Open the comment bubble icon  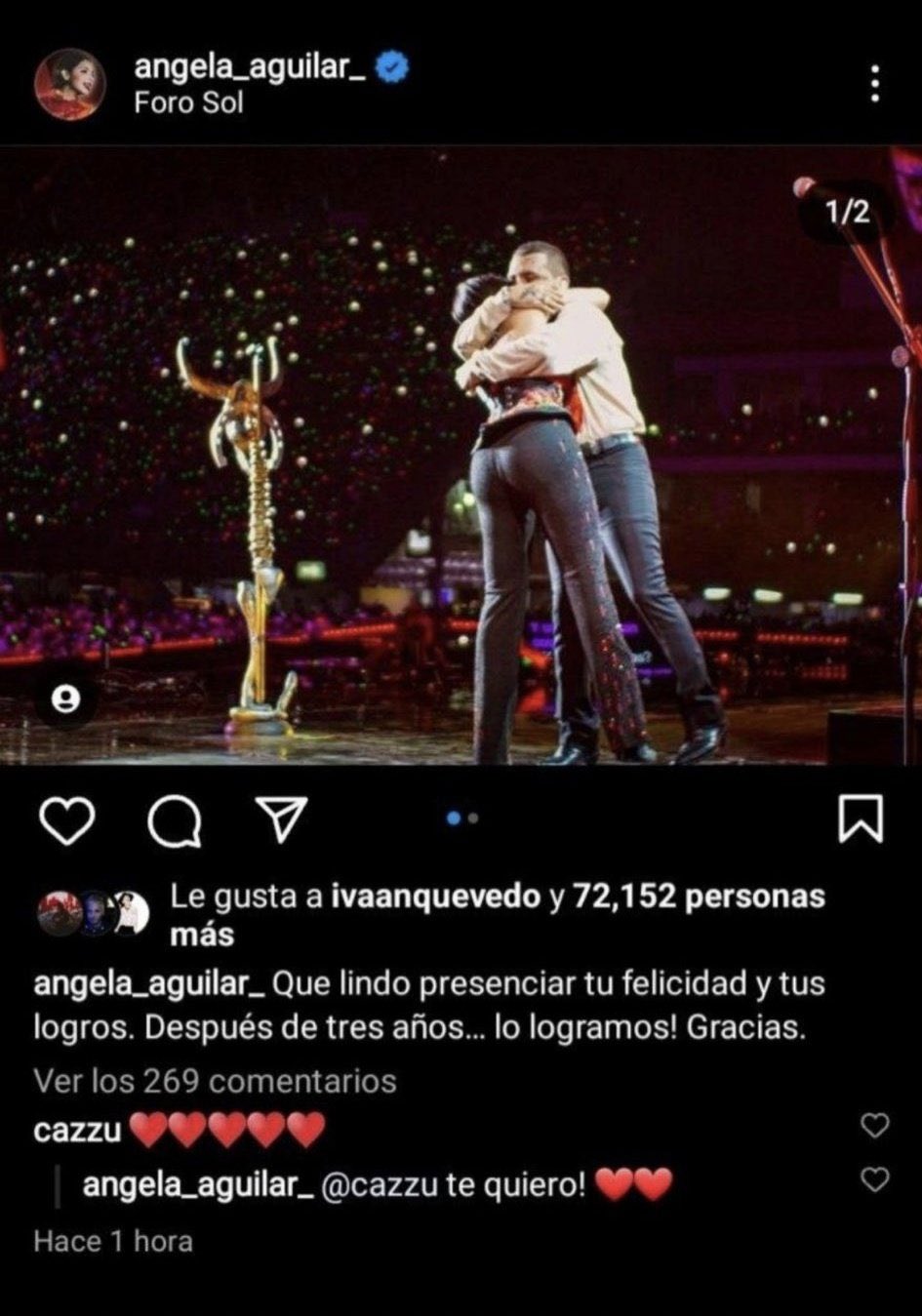click(x=176, y=819)
